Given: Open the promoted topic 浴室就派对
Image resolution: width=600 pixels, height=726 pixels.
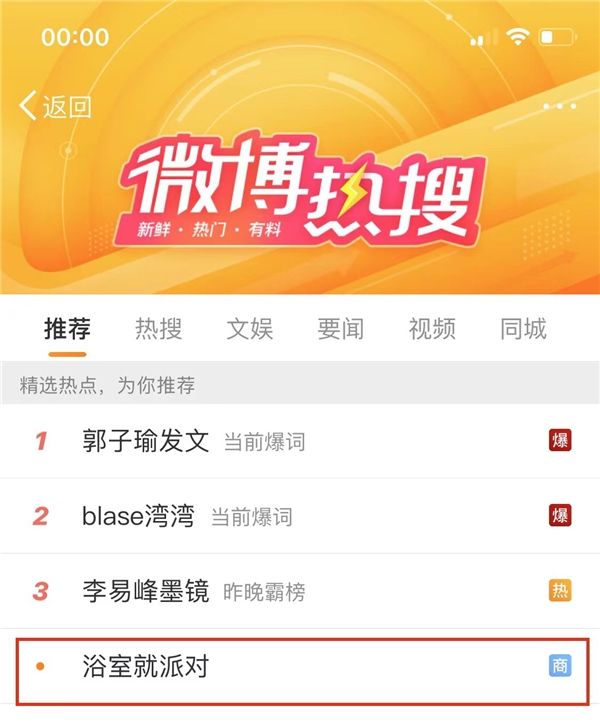Looking at the screenshot, I should [x=146, y=666].
